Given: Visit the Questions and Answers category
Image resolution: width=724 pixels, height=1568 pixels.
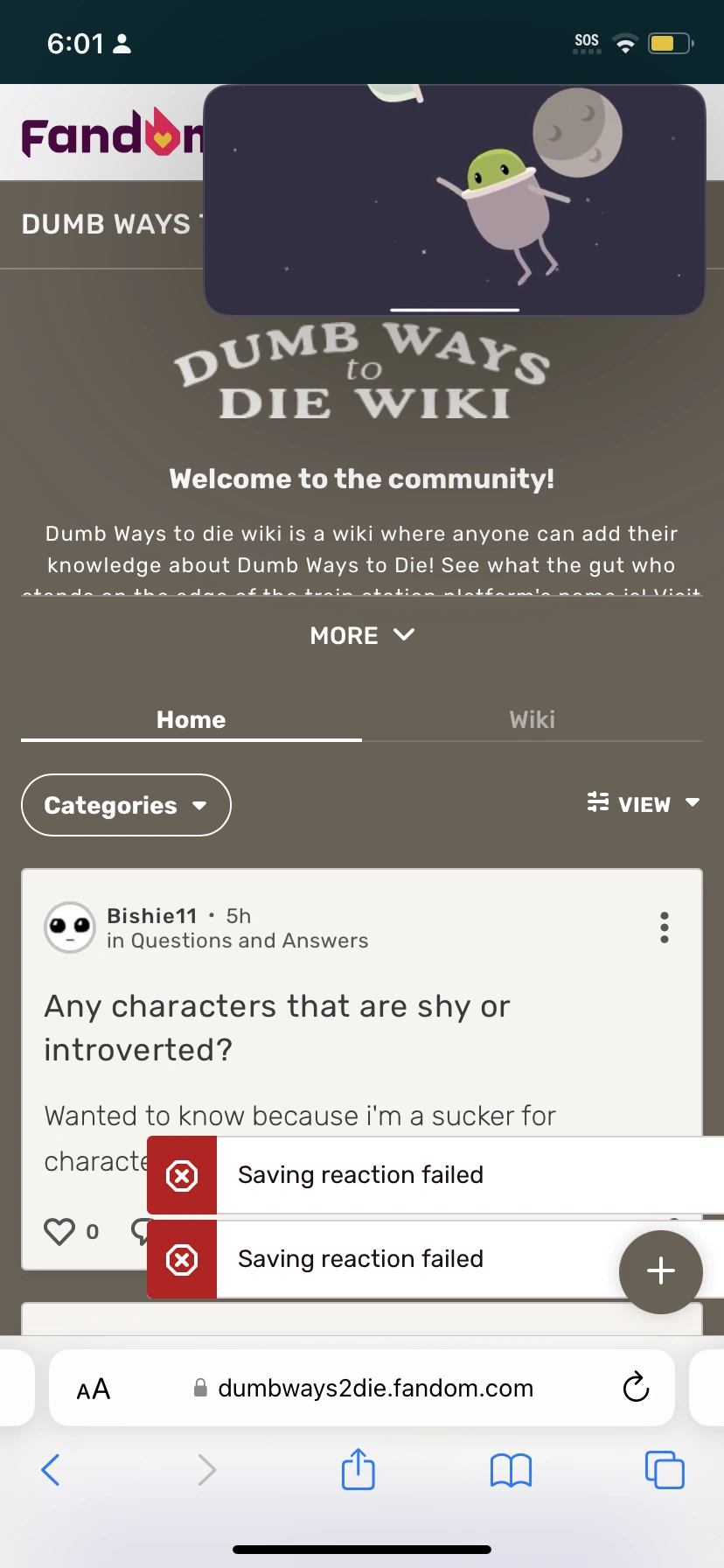Looking at the screenshot, I should coord(249,941).
